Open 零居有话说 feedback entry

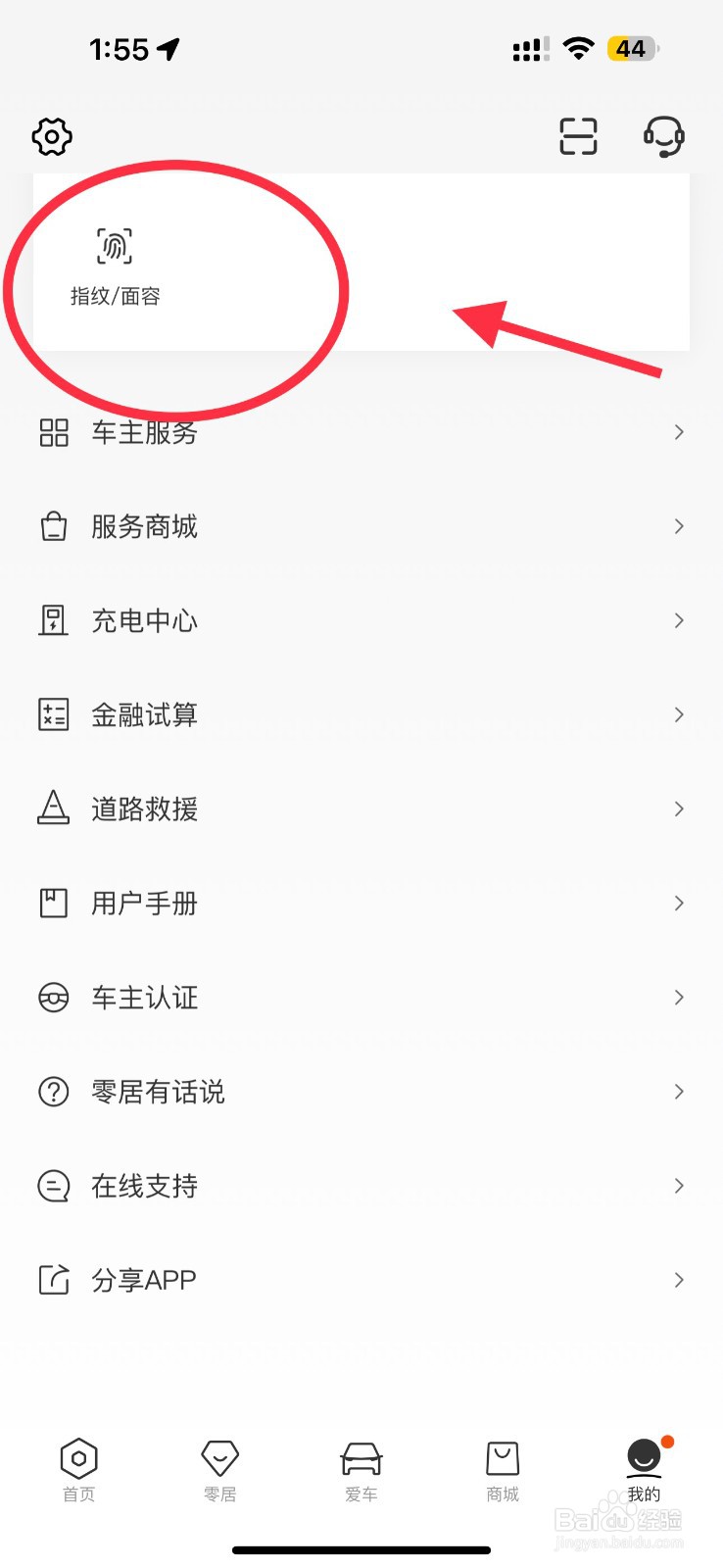coord(157,1092)
